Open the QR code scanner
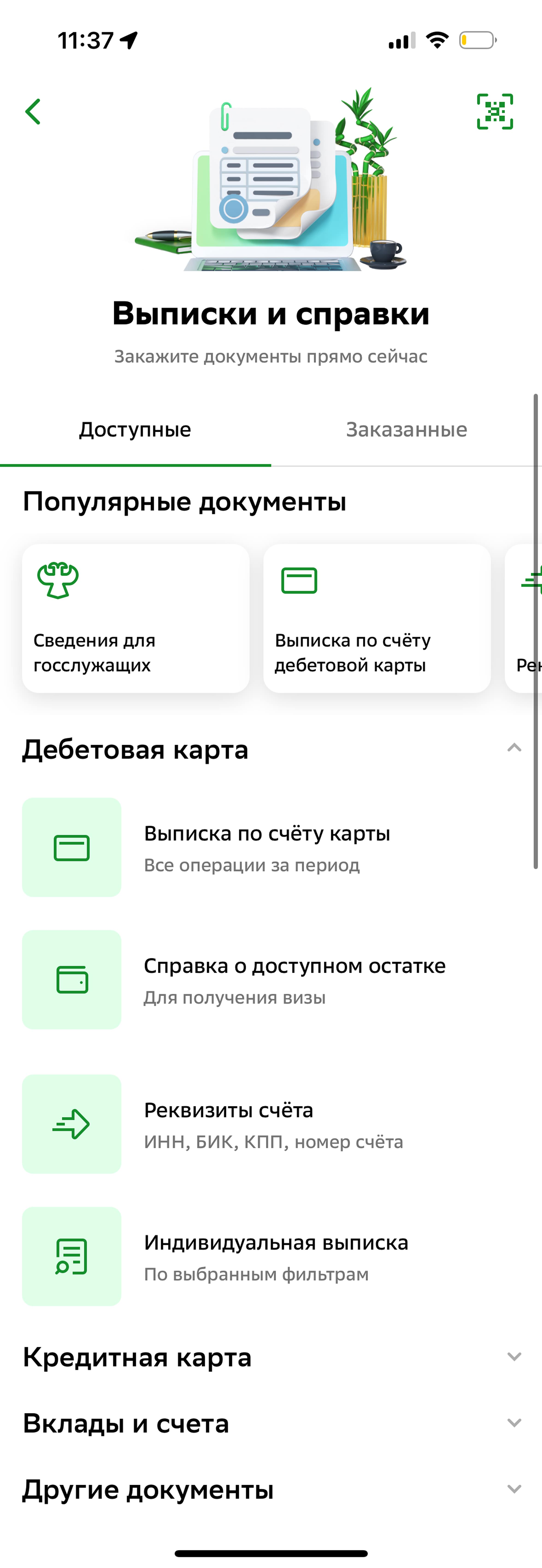Screen dimensions: 542x1568 pos(495,112)
